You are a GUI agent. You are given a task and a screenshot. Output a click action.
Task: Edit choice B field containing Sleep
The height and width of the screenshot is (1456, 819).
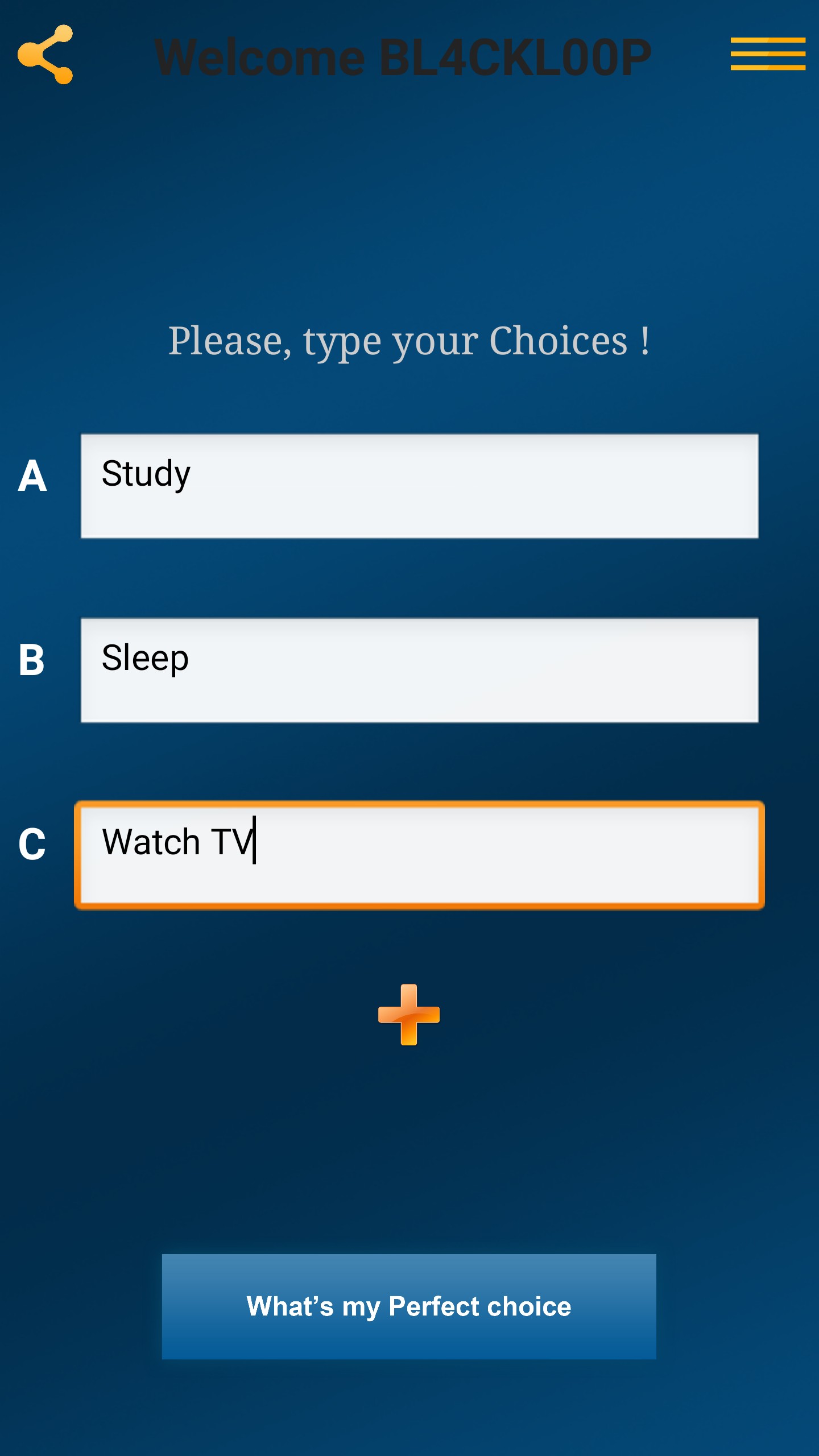(419, 670)
